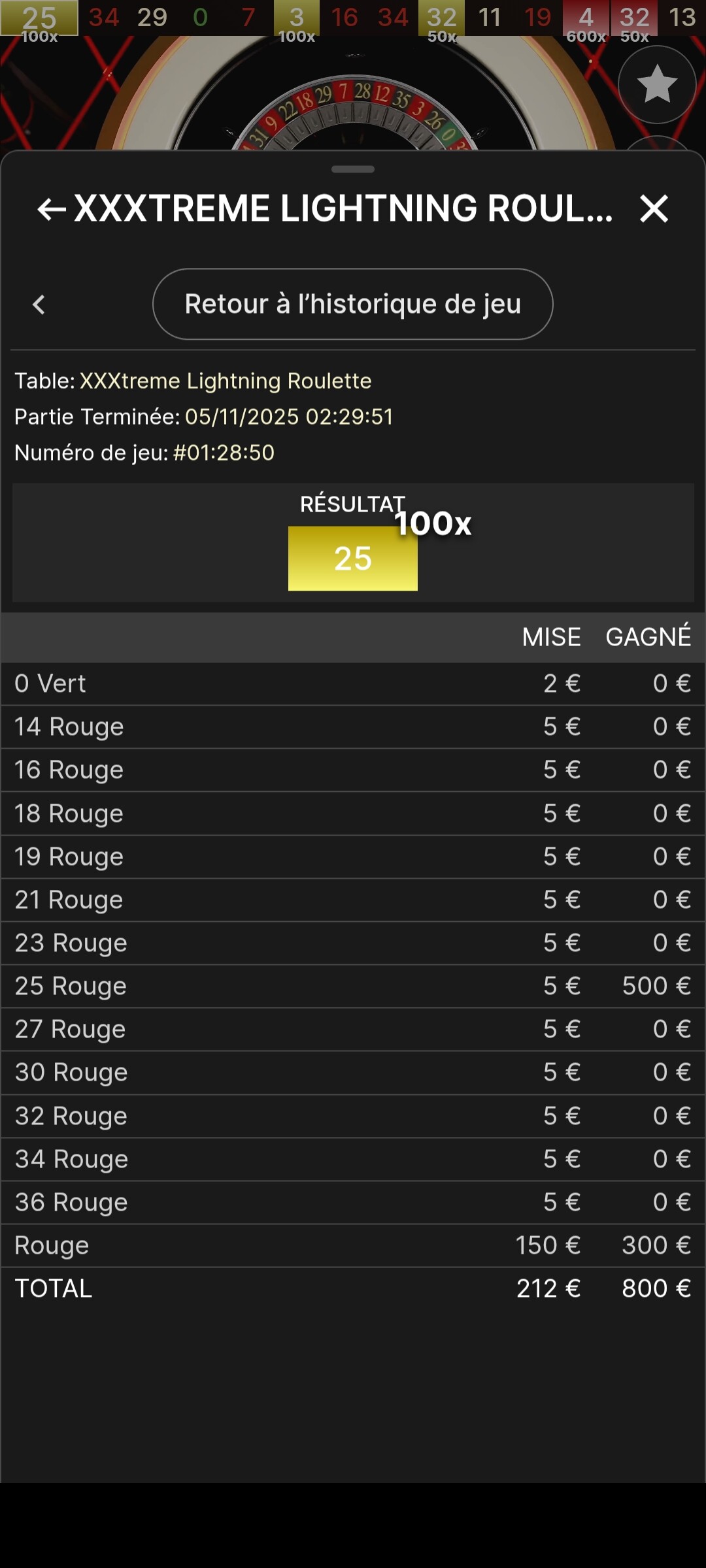Tap the small left chevron icon
The height and width of the screenshot is (1568, 706).
(x=39, y=304)
